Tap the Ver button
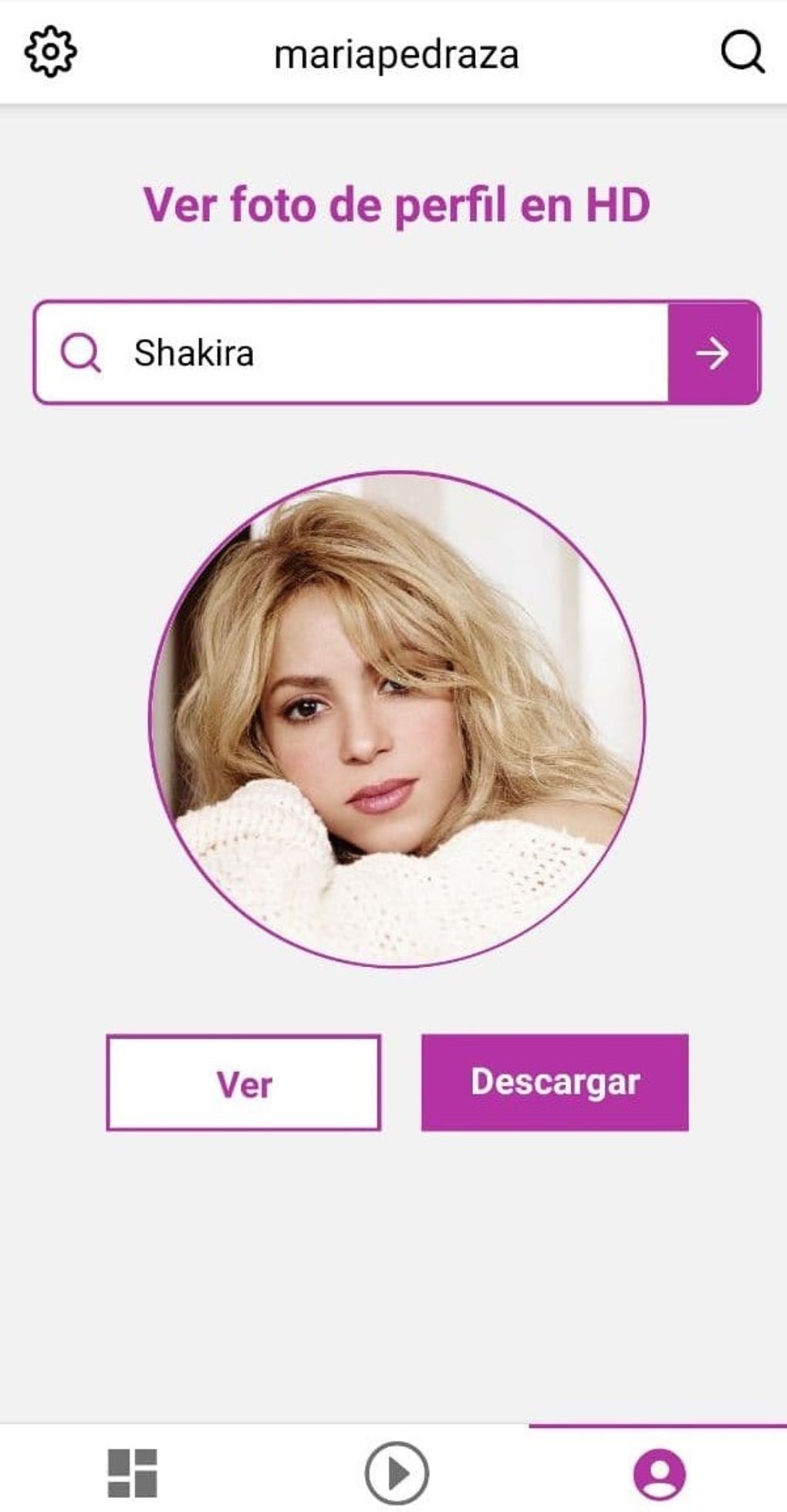787x1512 pixels. coord(244,1083)
